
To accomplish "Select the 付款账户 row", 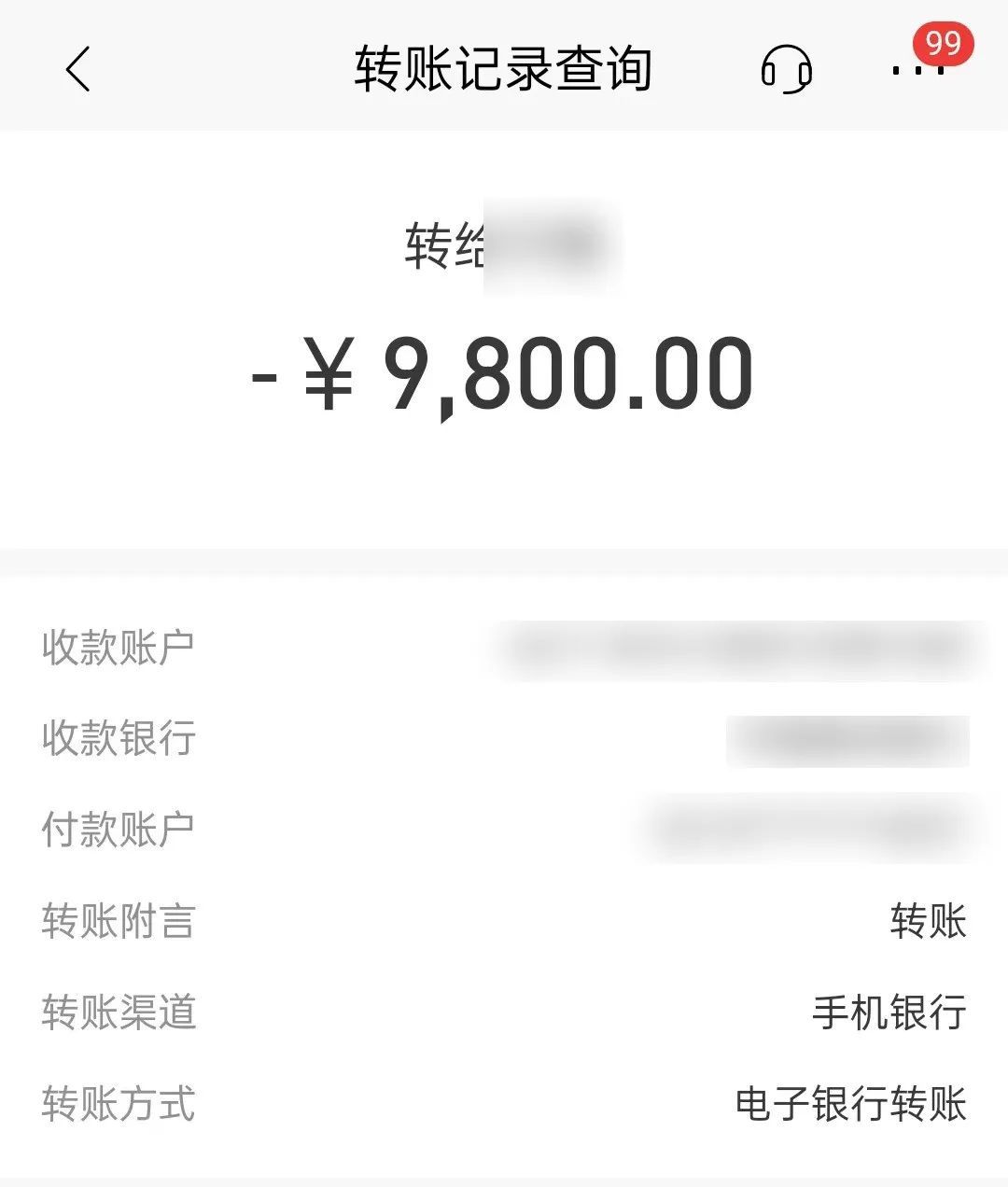I will (x=119, y=828).
